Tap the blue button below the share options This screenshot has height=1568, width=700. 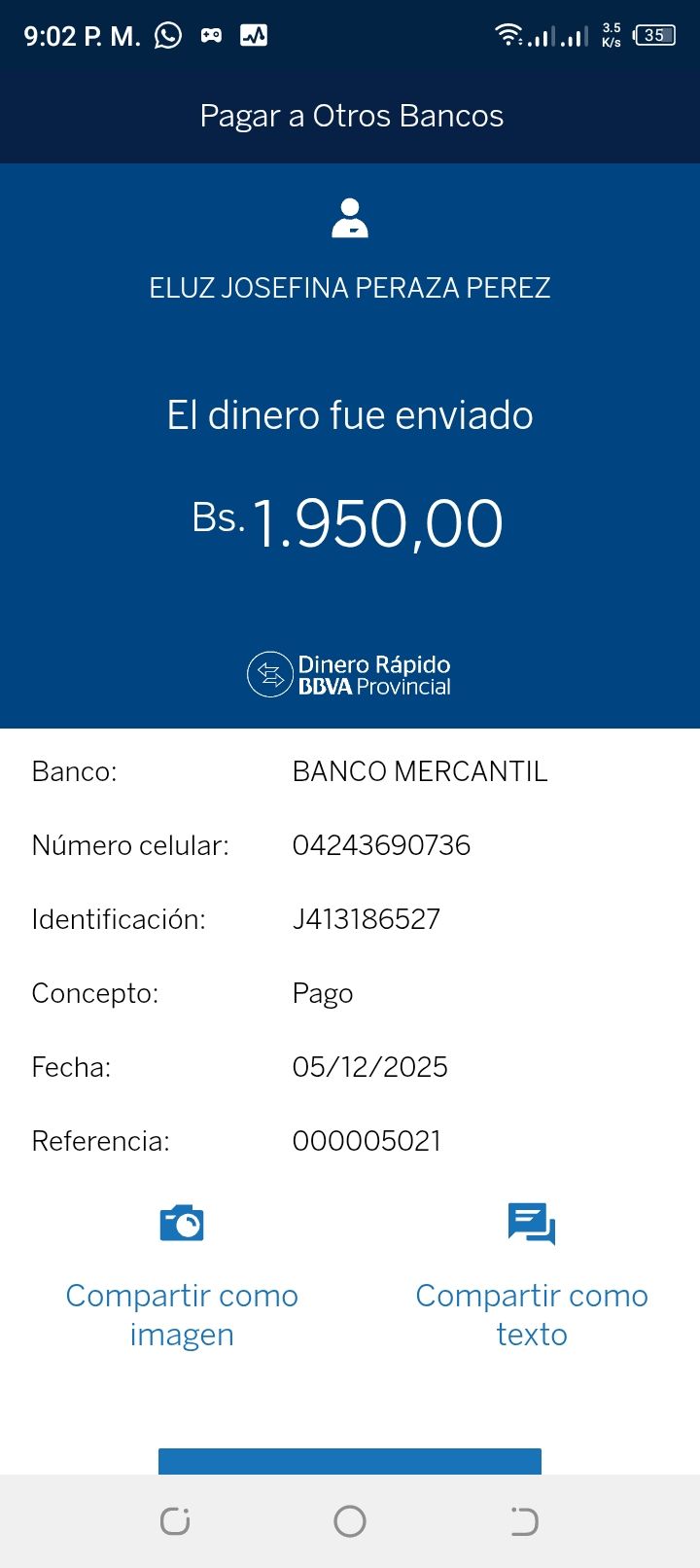pos(350,1461)
